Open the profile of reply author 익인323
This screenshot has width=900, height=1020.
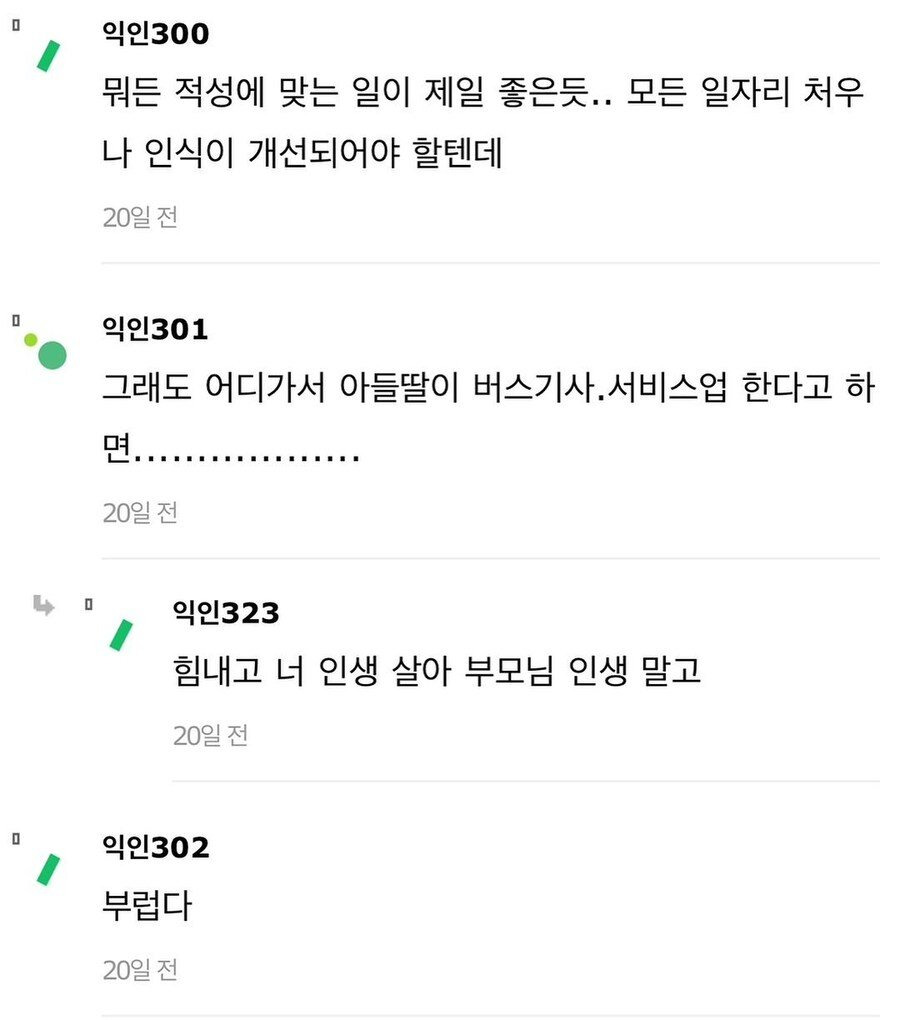pyautogui.click(x=225, y=613)
